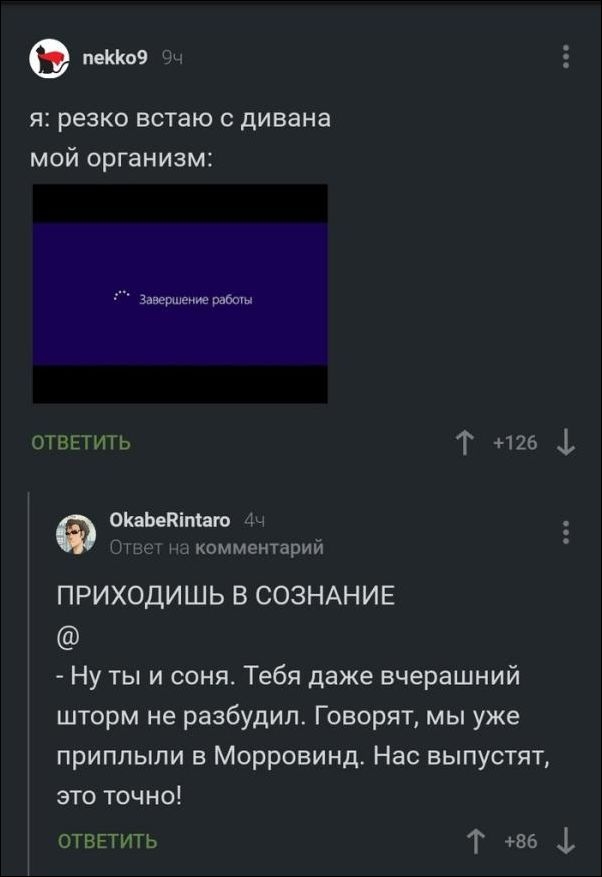The width and height of the screenshot is (602, 877).
Task: Reply to OkabeRintaro's comment
Action: click(108, 841)
